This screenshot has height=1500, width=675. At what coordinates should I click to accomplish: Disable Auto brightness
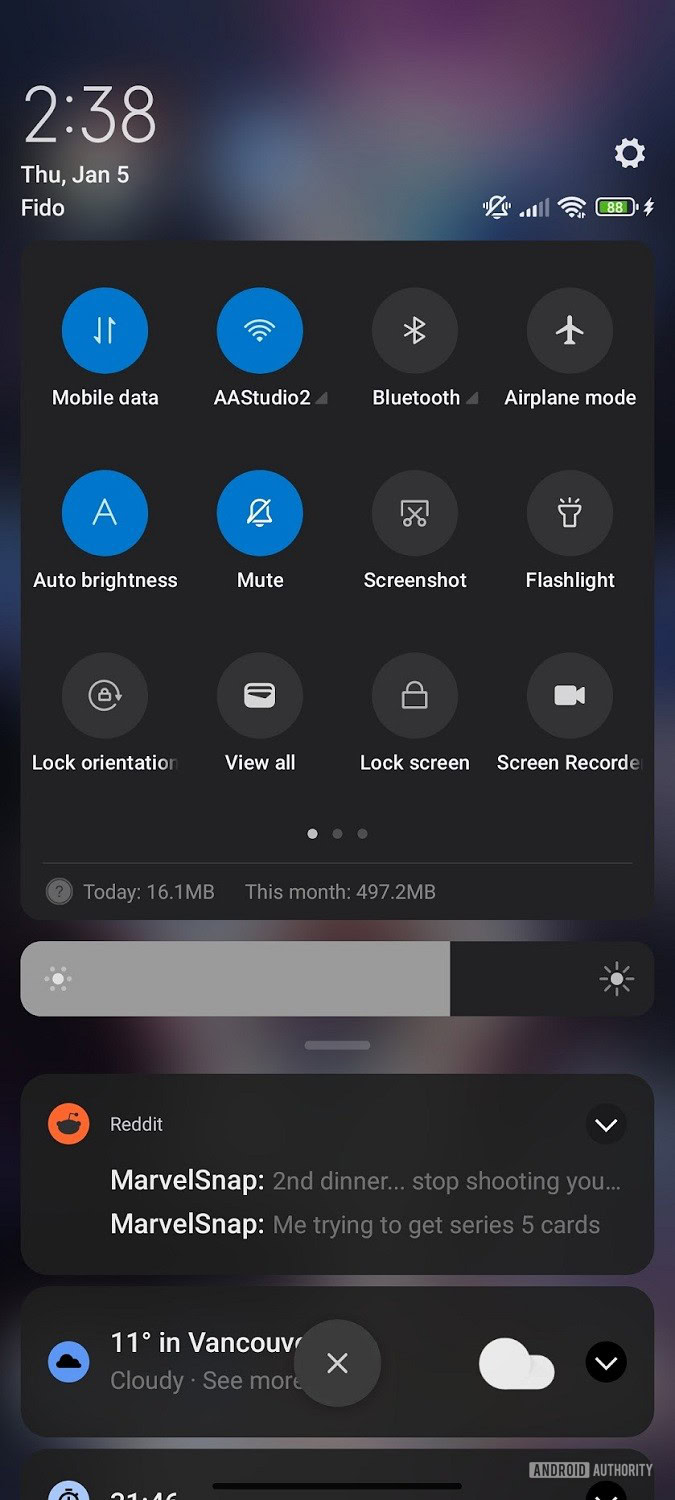pos(105,513)
